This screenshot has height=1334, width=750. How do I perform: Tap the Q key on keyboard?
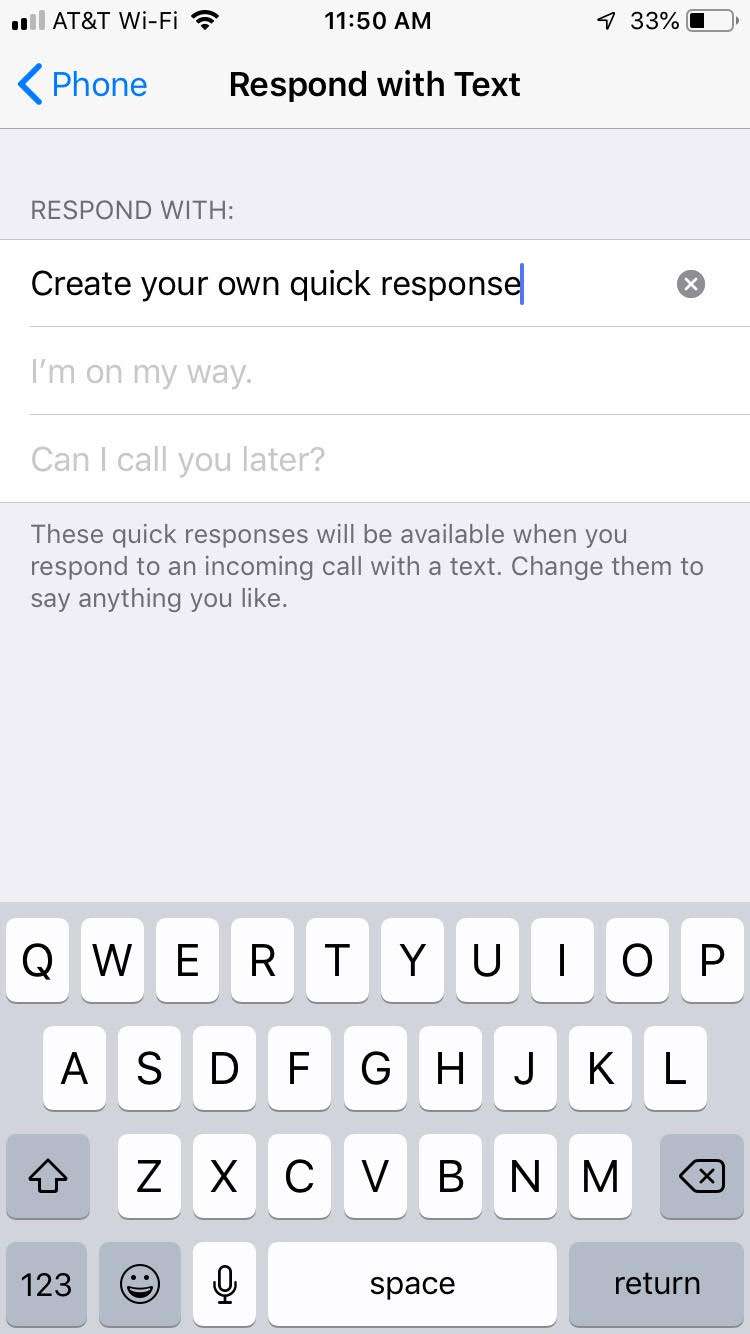click(37, 960)
